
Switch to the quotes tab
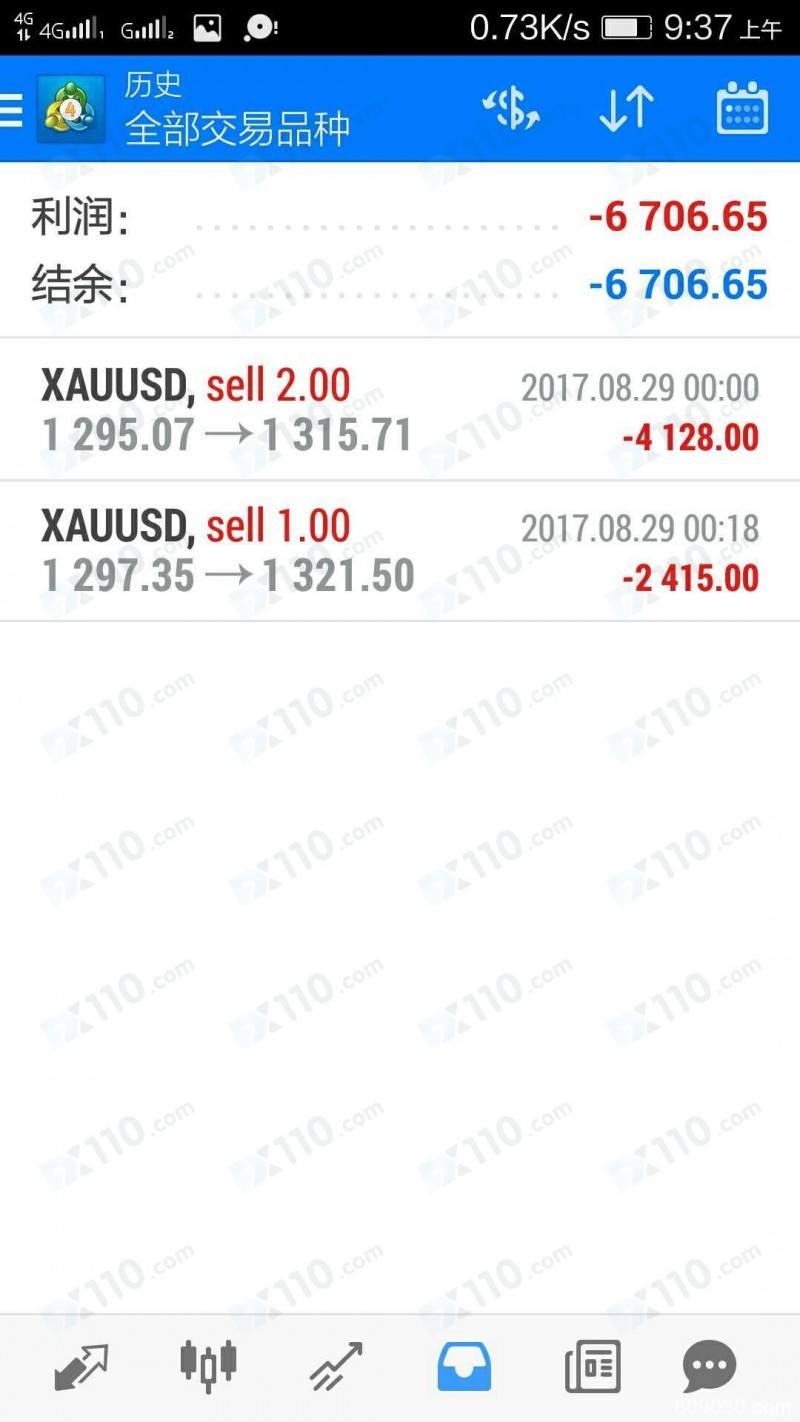(81, 1366)
